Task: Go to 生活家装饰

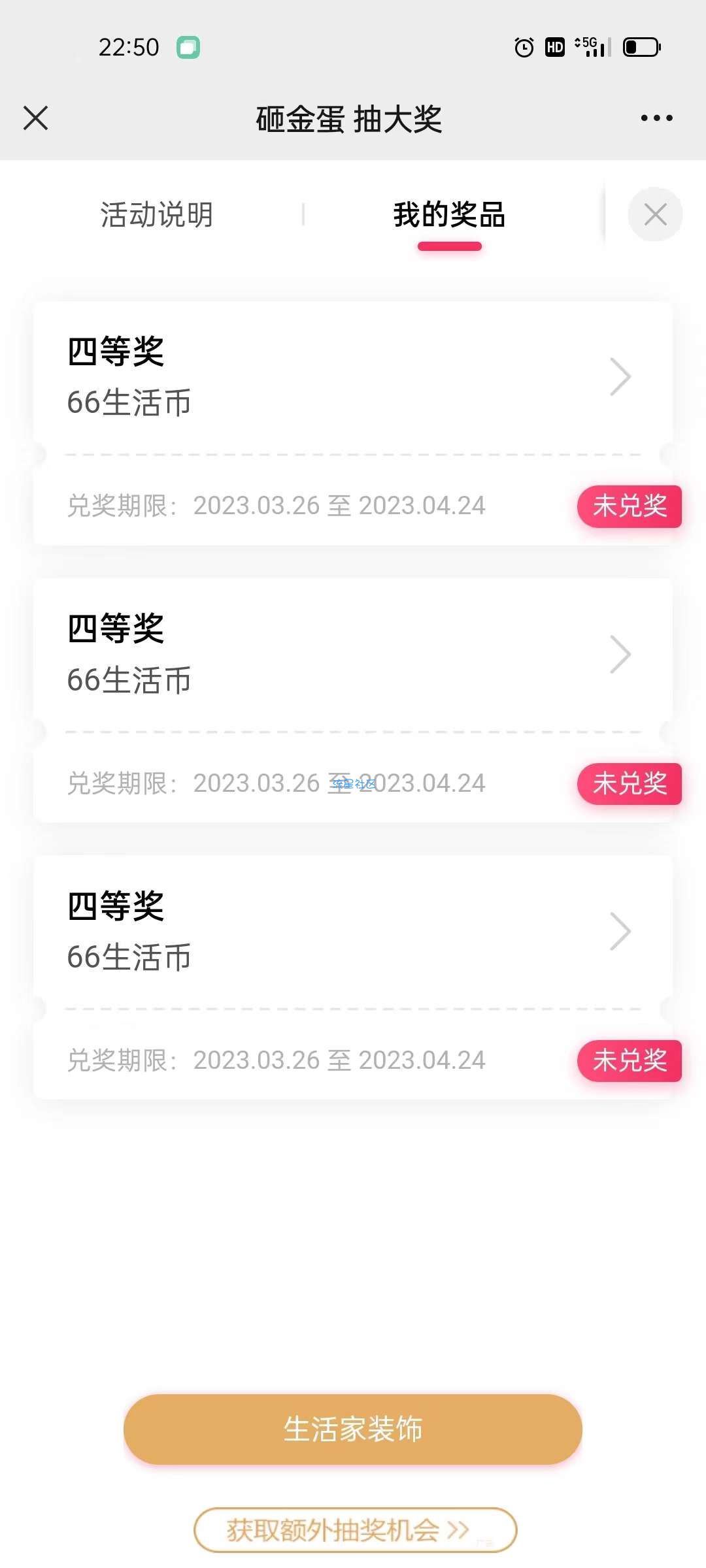Action: tap(353, 1429)
